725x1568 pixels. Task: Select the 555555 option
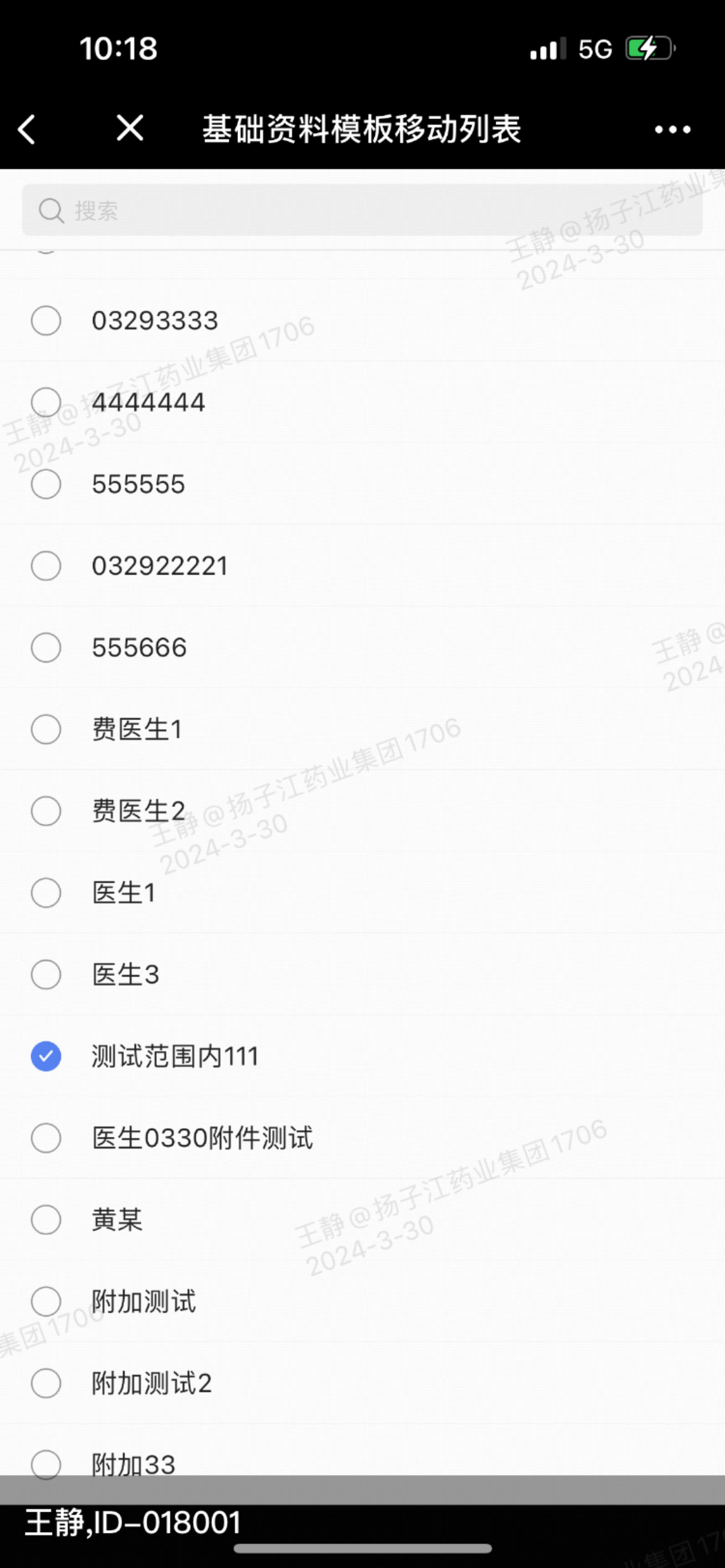coord(362,484)
